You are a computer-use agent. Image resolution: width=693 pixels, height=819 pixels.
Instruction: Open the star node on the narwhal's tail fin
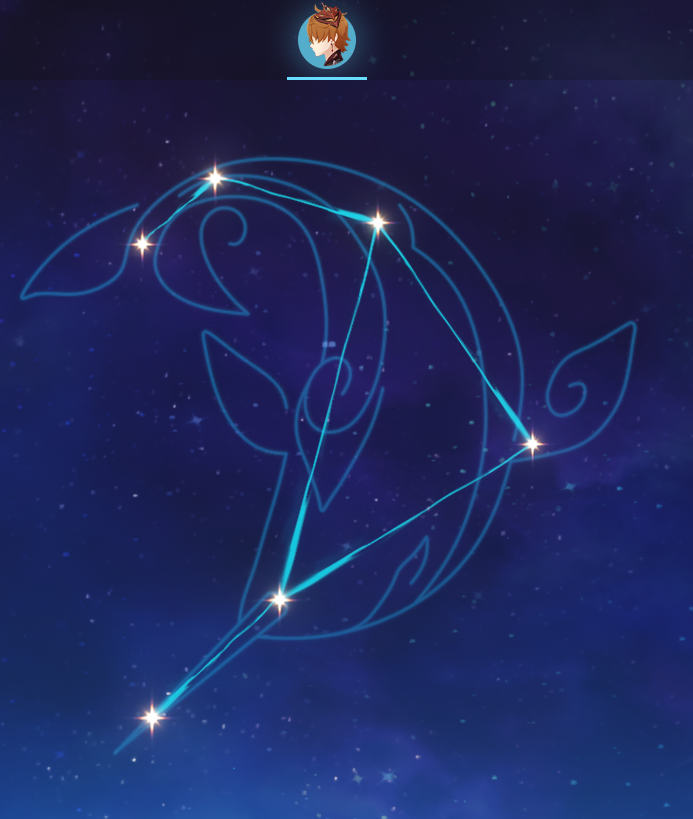click(142, 243)
